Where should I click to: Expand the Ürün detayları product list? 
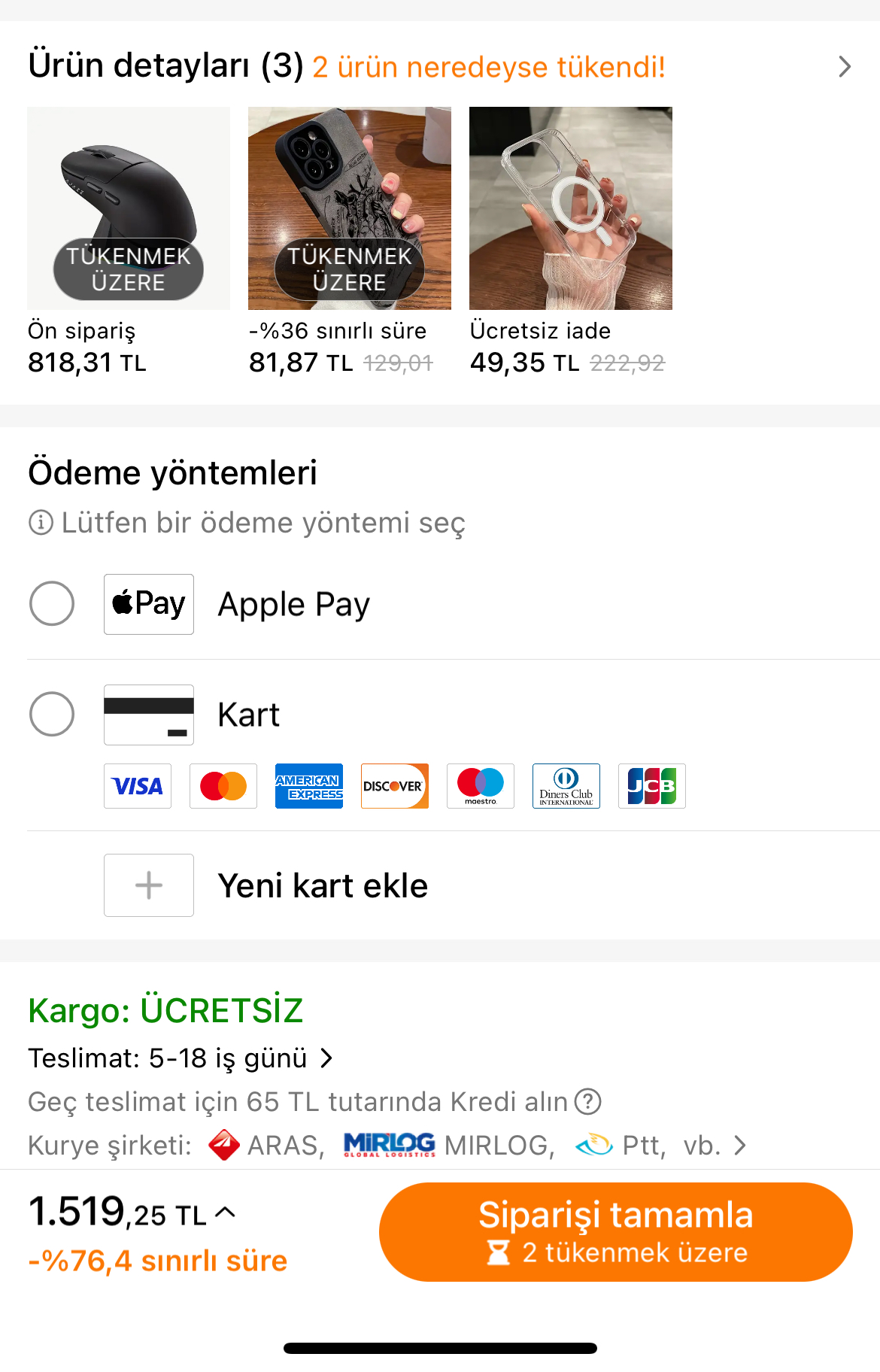pos(844,67)
